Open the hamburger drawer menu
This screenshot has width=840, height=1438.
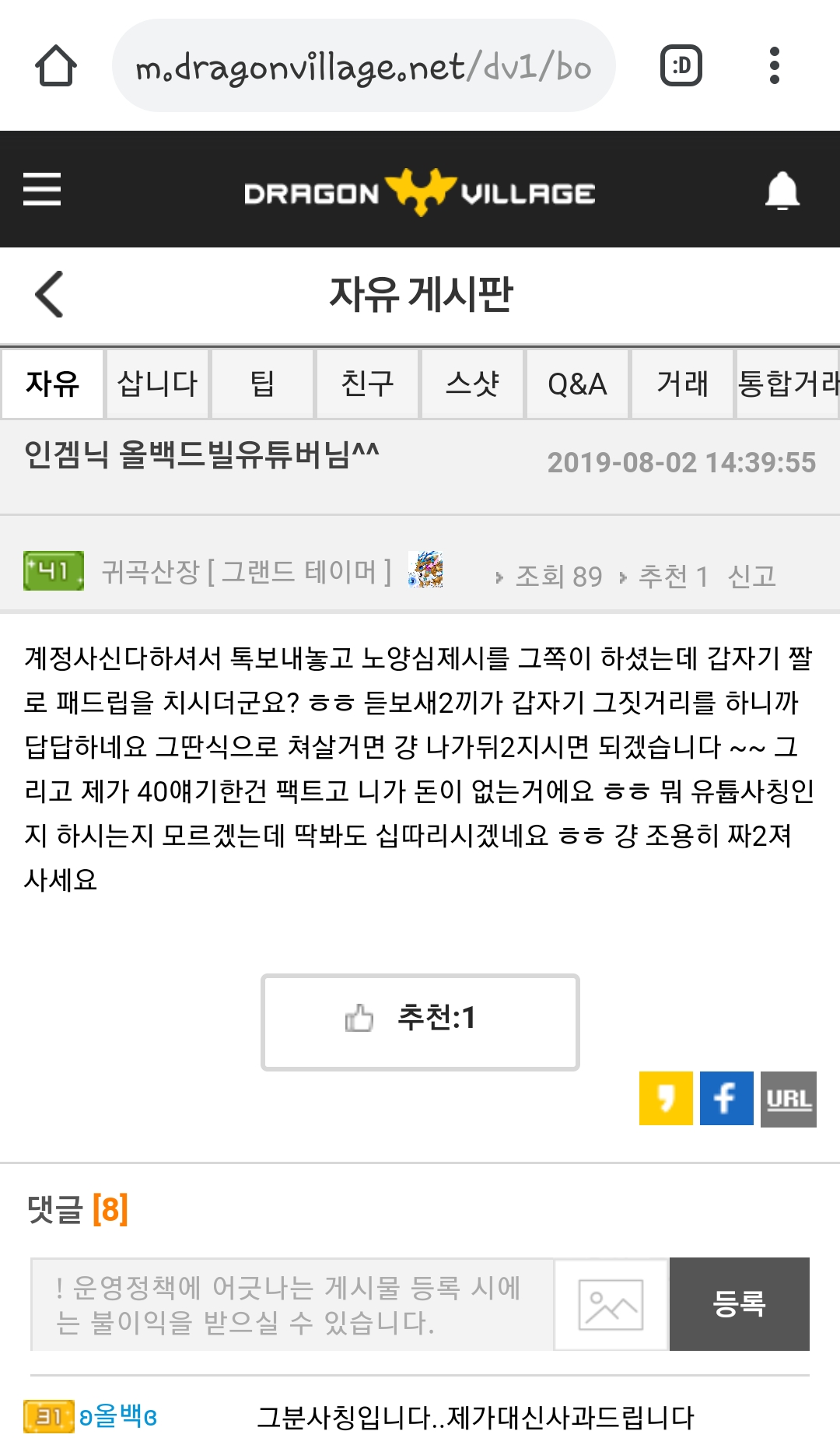pyautogui.click(x=42, y=189)
